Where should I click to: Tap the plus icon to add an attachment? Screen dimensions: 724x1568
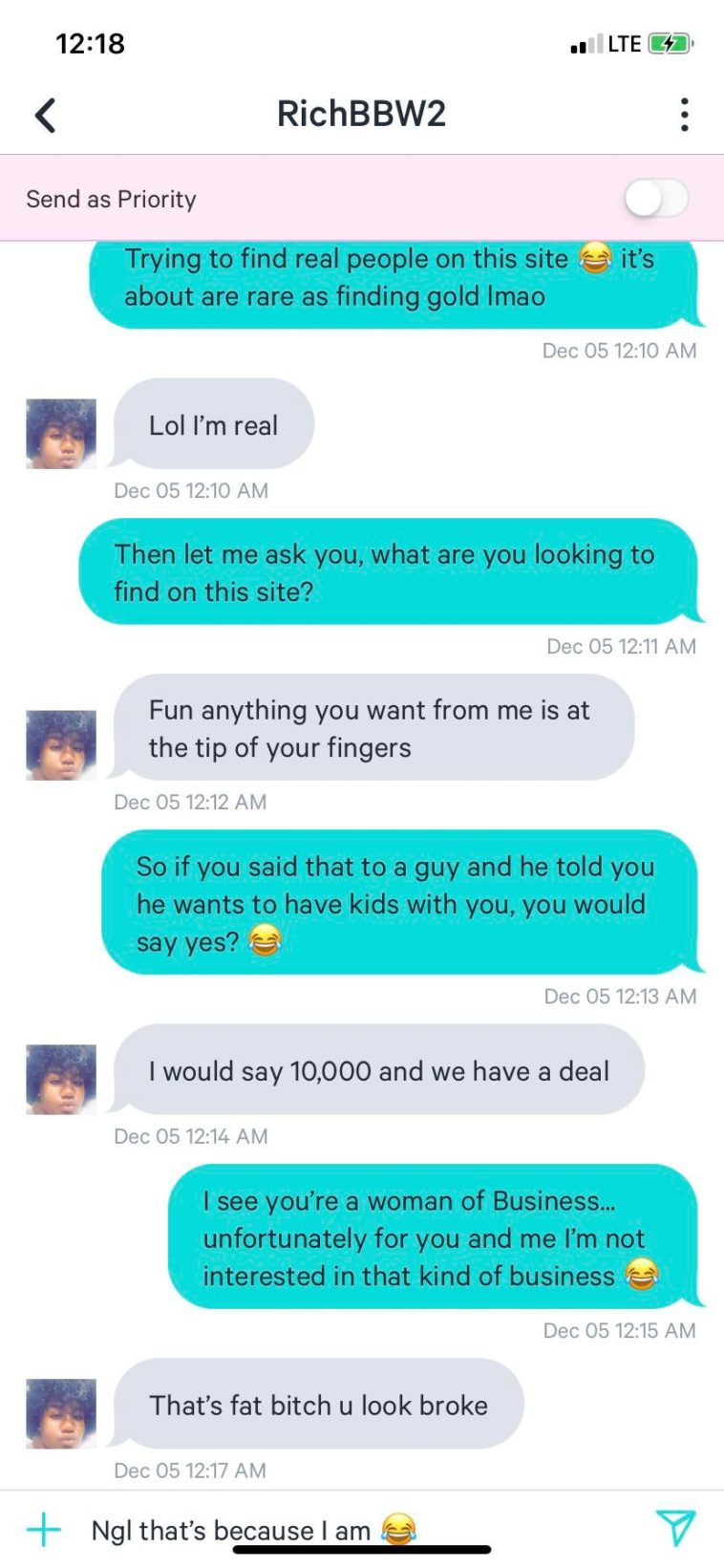point(43,1529)
